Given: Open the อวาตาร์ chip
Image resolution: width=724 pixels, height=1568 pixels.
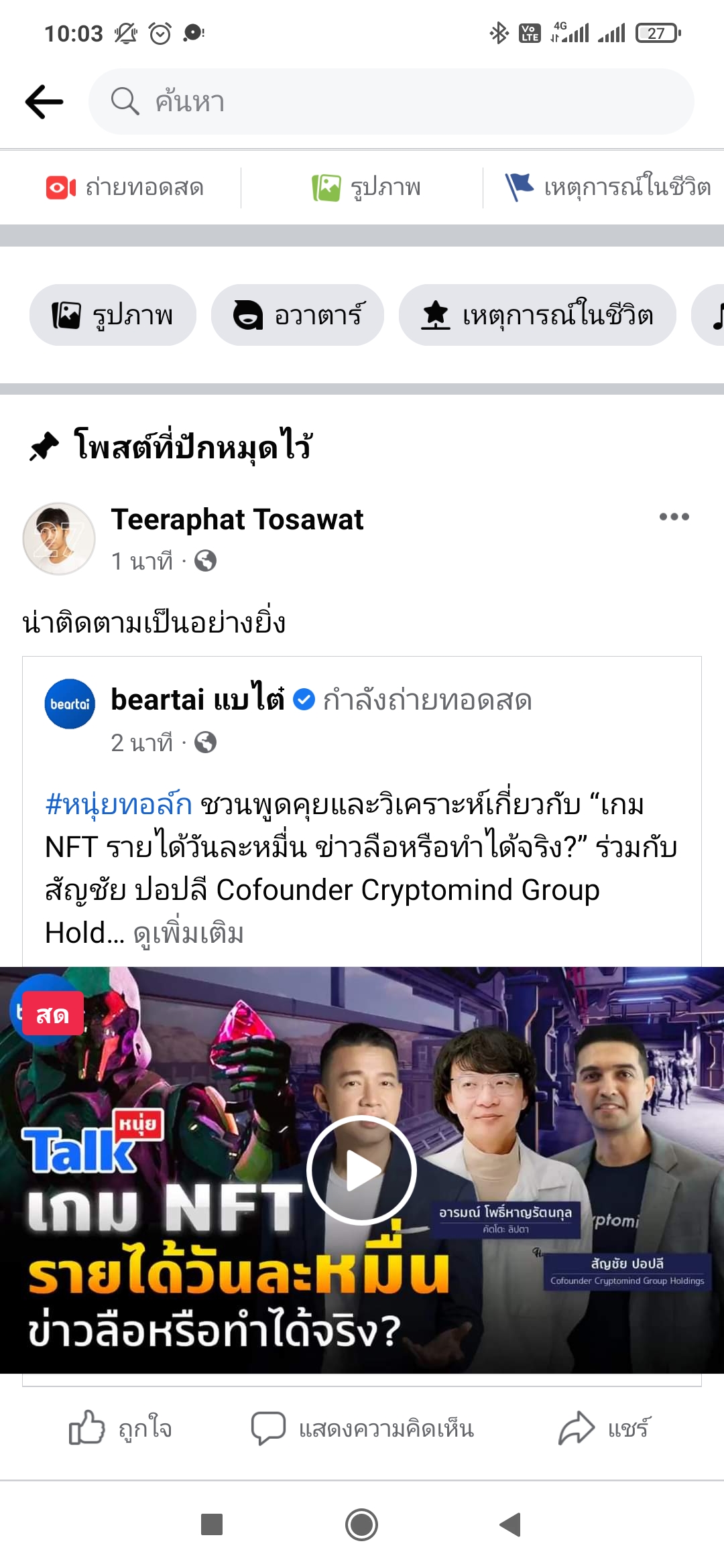Looking at the screenshot, I should pos(298,315).
